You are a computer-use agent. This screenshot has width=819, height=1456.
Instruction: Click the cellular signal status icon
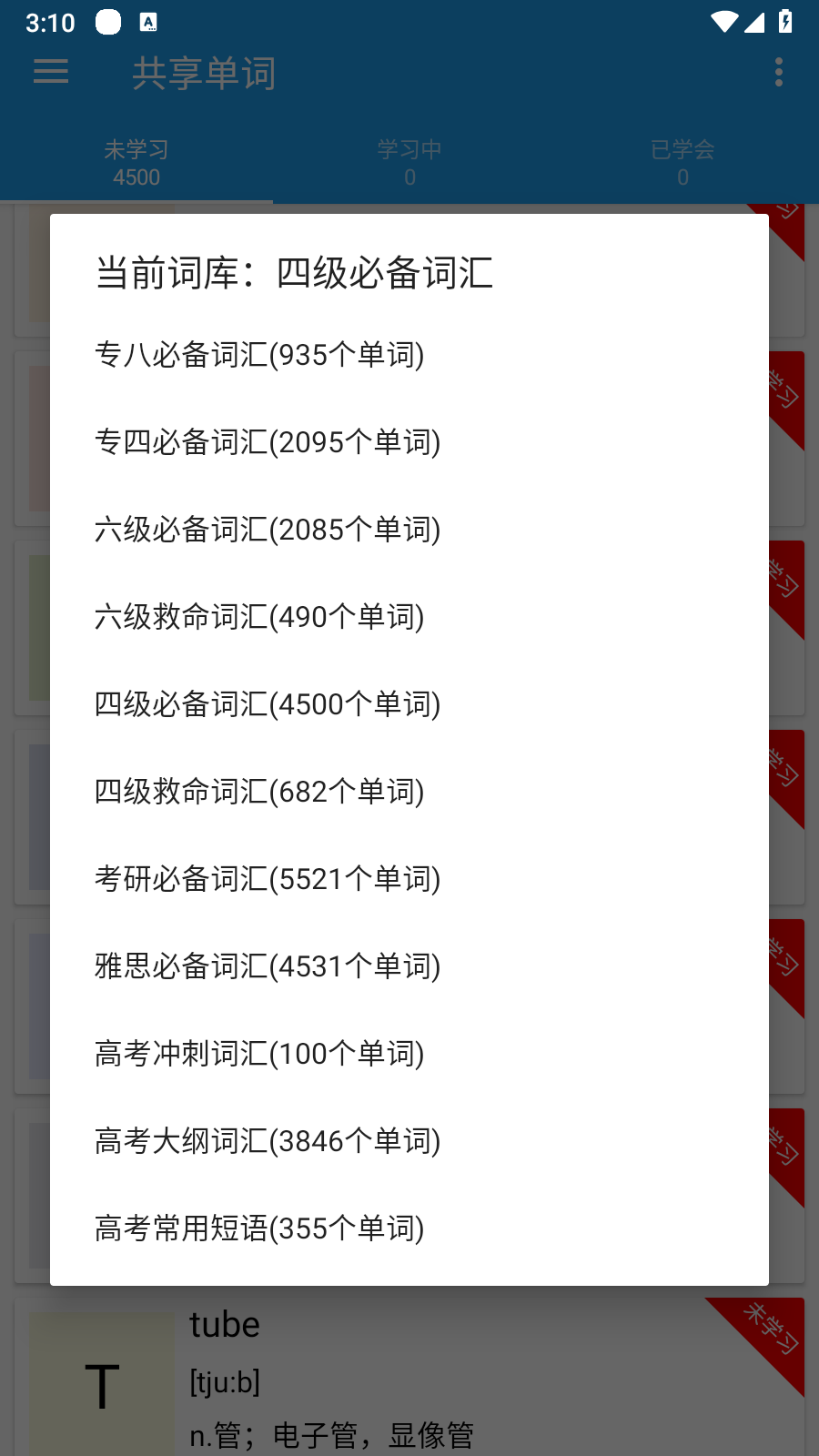tap(754, 22)
